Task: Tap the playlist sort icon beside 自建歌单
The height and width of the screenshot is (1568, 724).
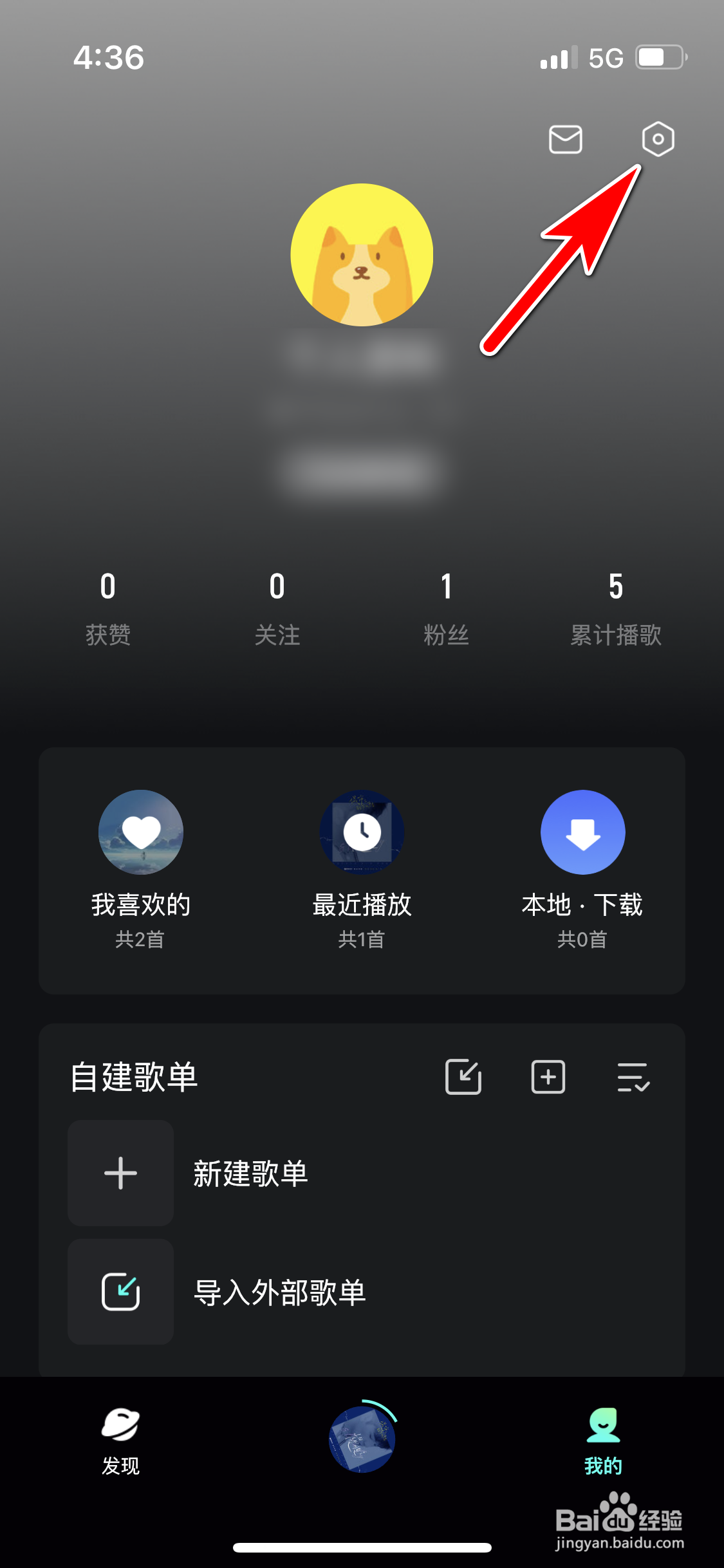Action: pos(633,1077)
